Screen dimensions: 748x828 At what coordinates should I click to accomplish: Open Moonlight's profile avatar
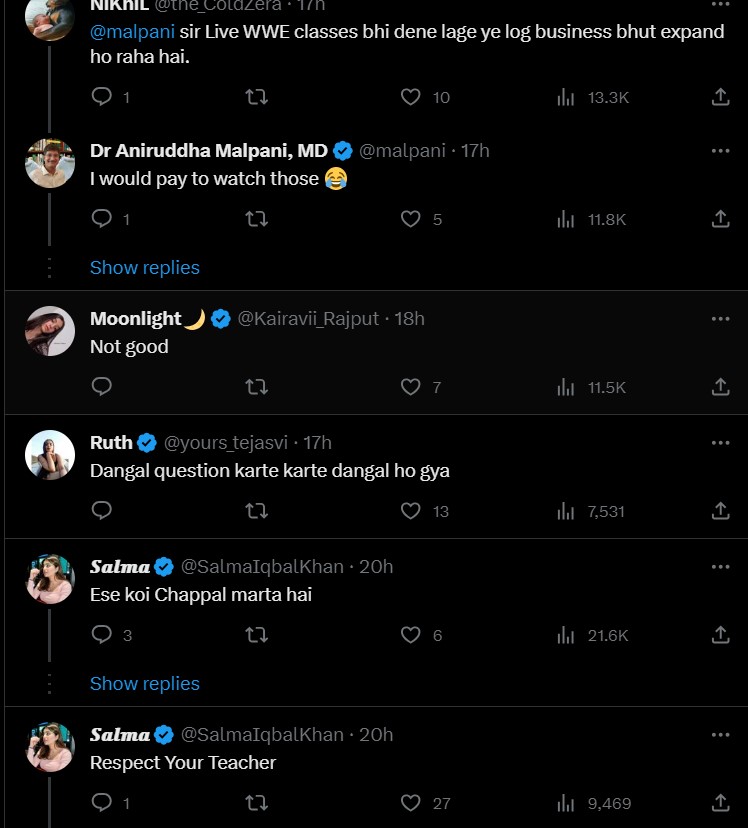(x=50, y=331)
